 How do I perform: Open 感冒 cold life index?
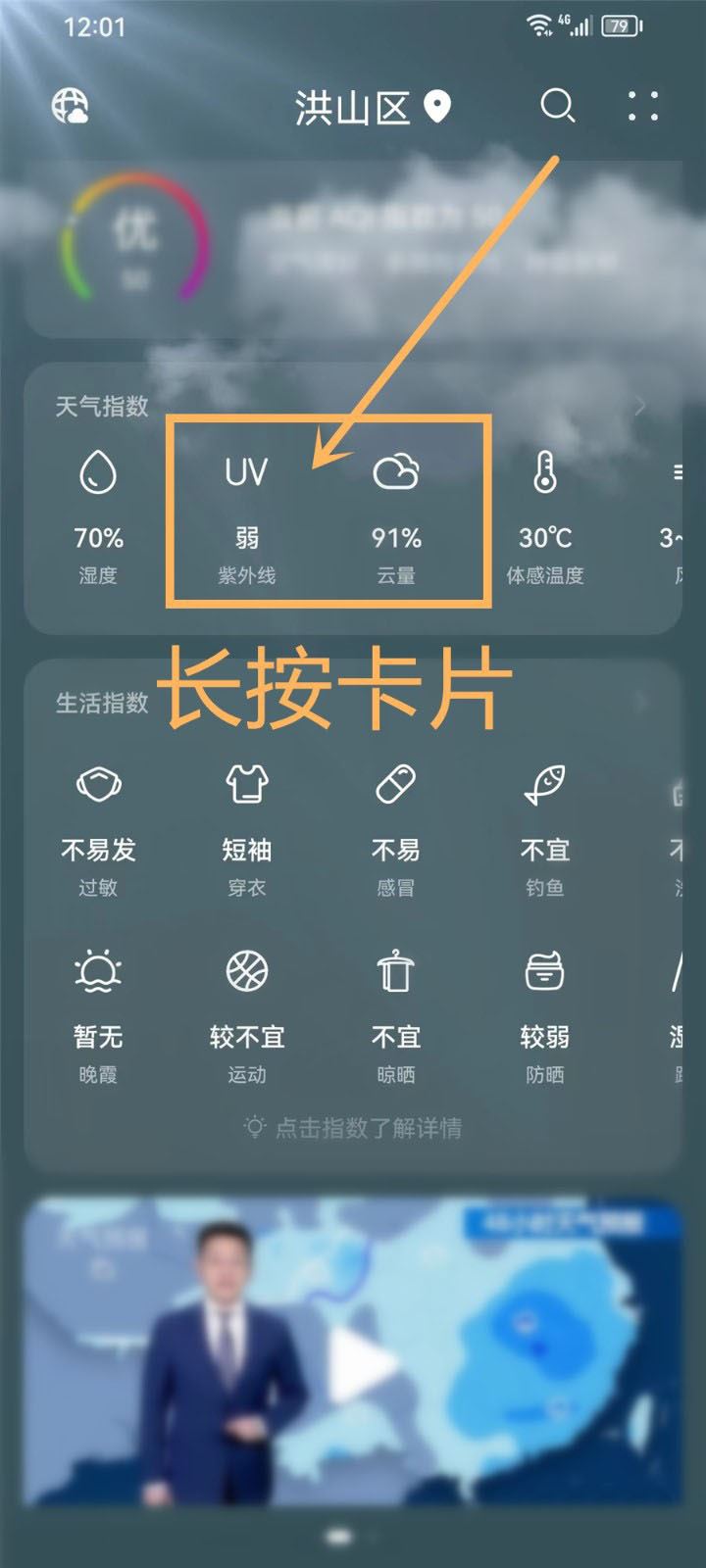point(396,829)
